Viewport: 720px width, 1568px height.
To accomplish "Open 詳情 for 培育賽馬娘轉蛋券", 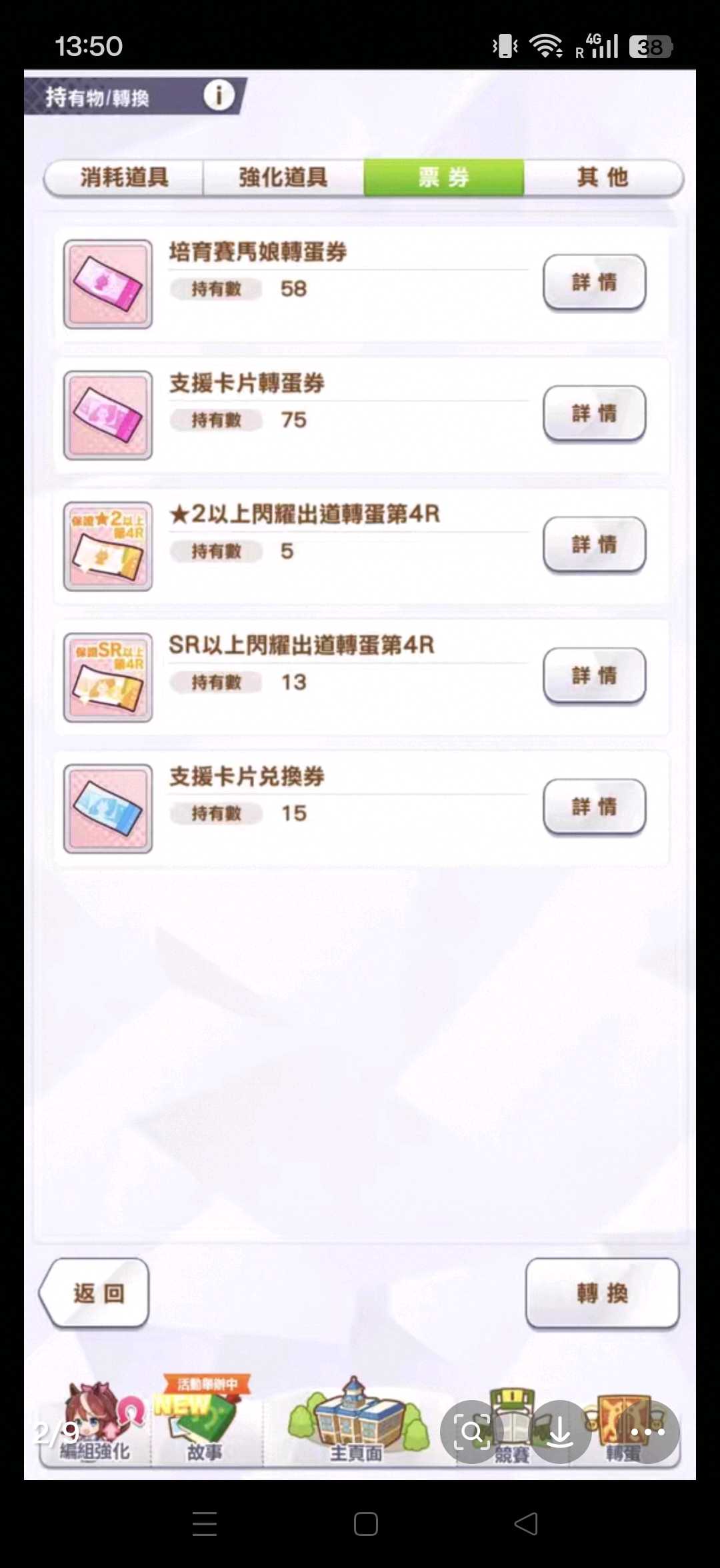I will pyautogui.click(x=594, y=282).
